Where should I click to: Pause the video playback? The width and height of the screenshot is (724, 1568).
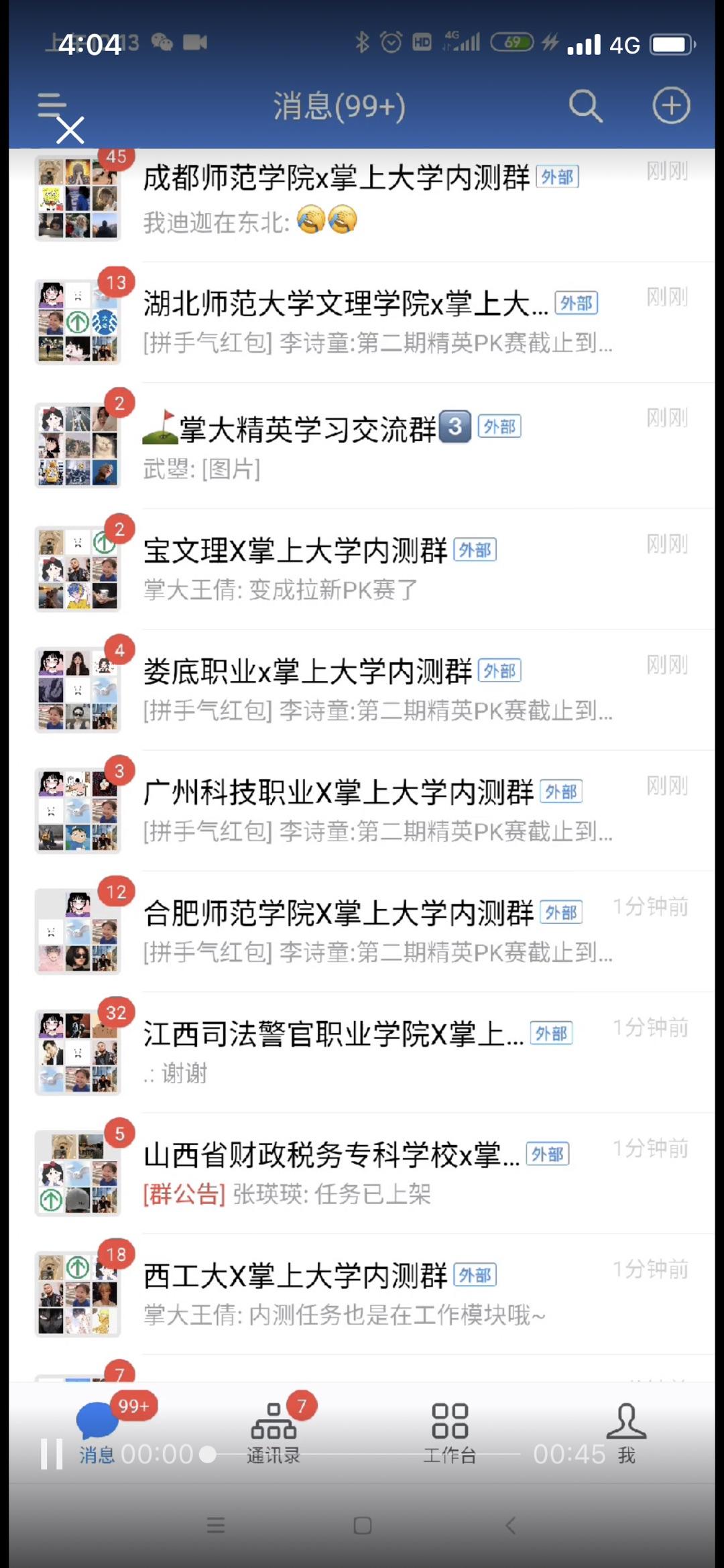[52, 1454]
